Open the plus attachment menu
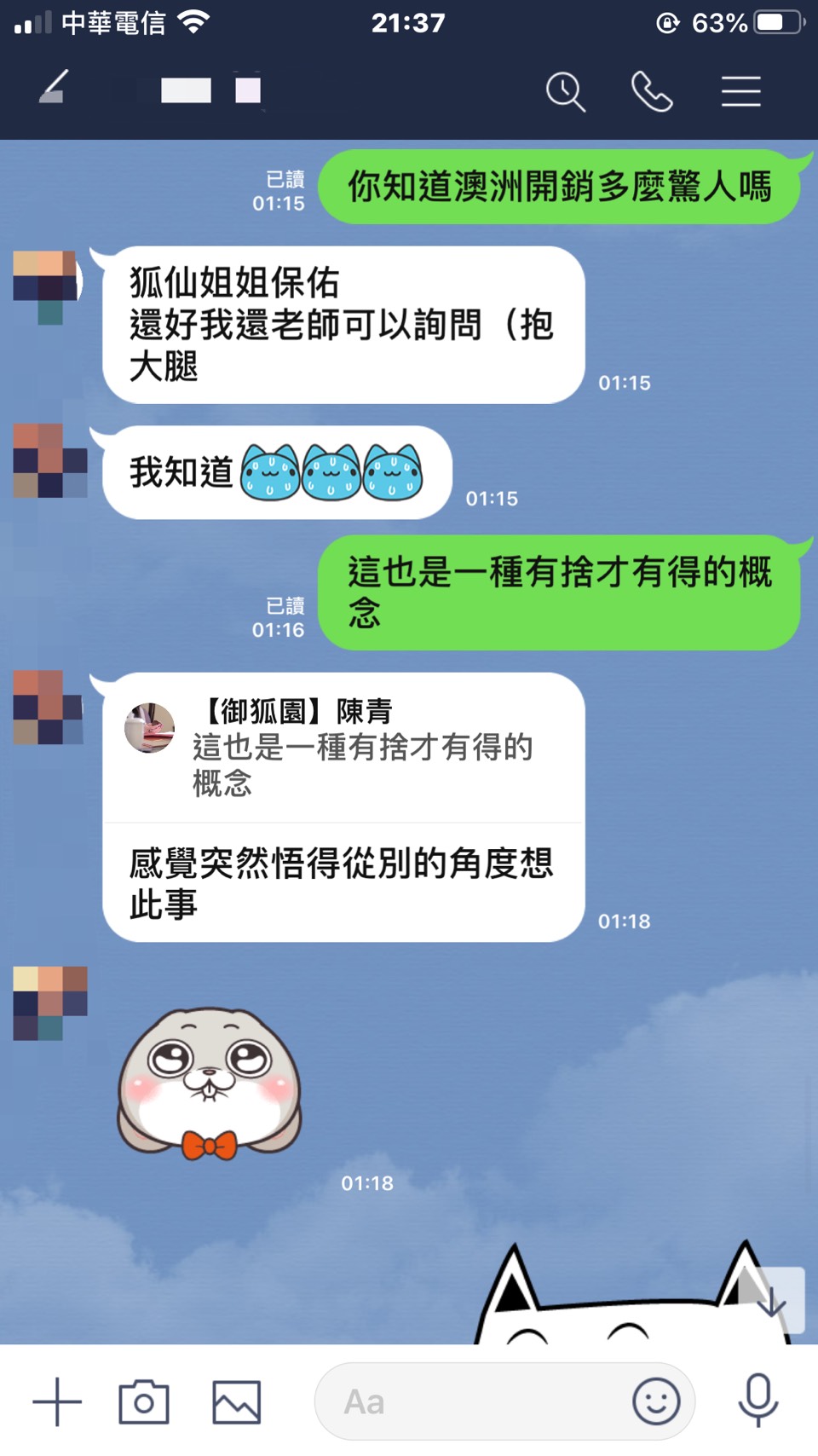818x1456 pixels. [x=57, y=1401]
